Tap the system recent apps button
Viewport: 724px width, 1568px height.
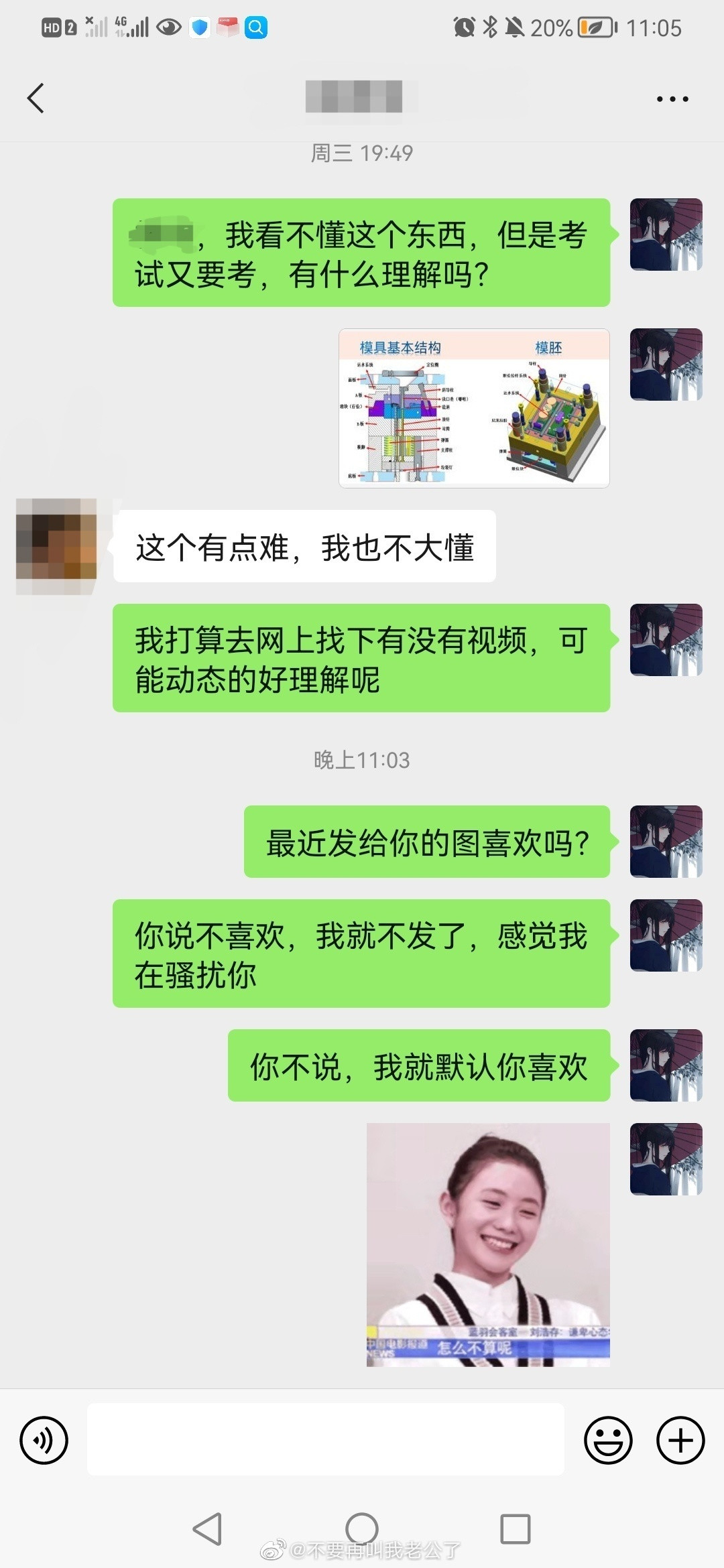click(516, 1529)
